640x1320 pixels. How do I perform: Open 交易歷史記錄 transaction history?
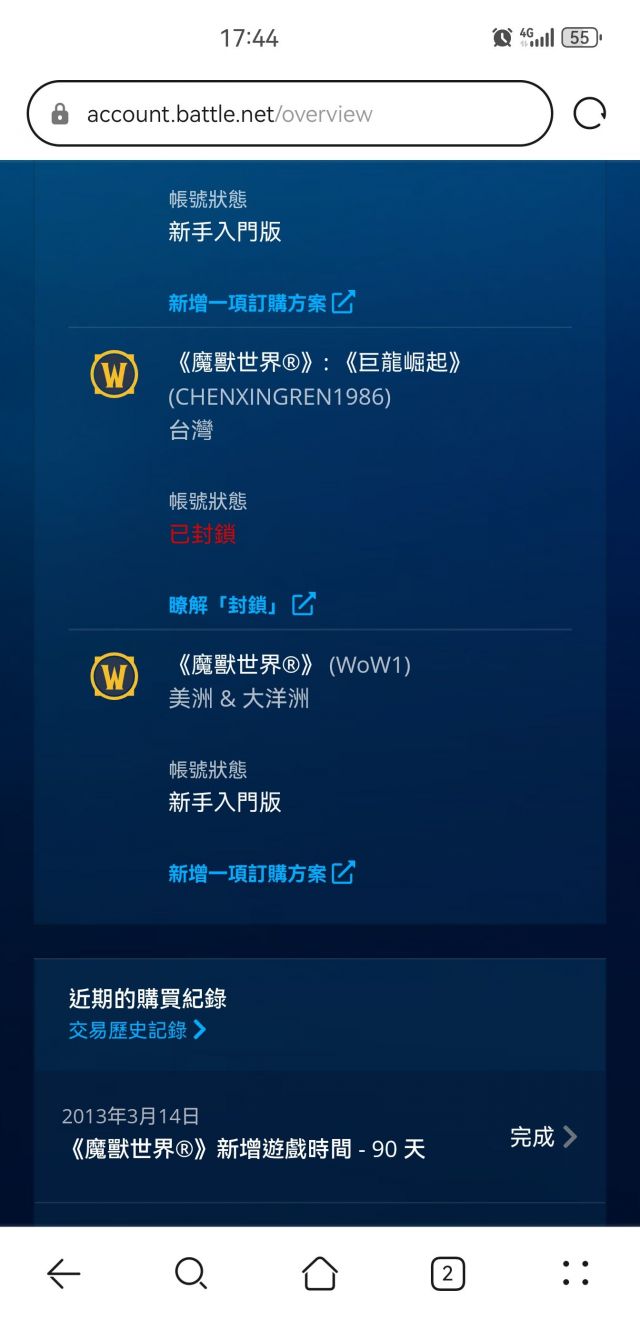pyautogui.click(x=137, y=1029)
